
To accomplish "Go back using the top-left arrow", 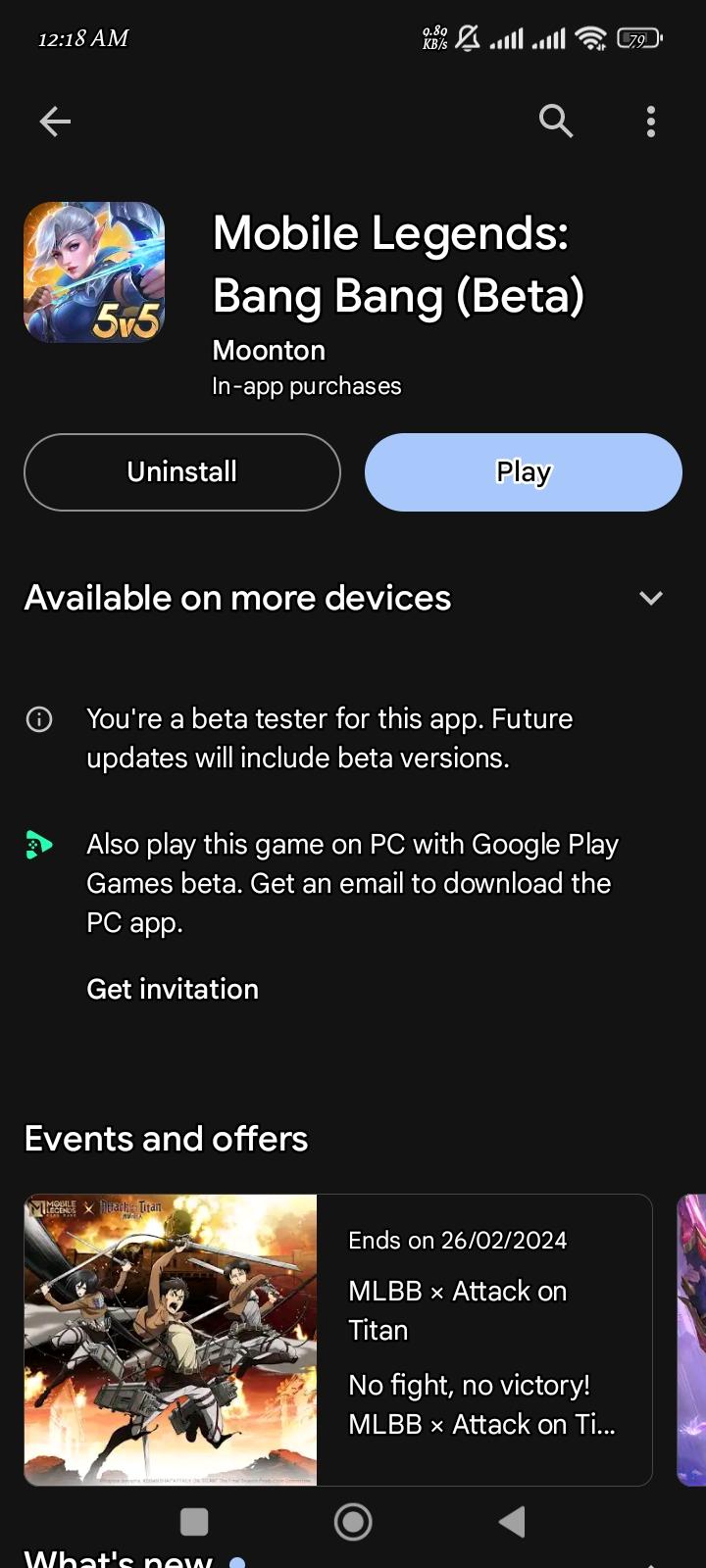I will [55, 122].
